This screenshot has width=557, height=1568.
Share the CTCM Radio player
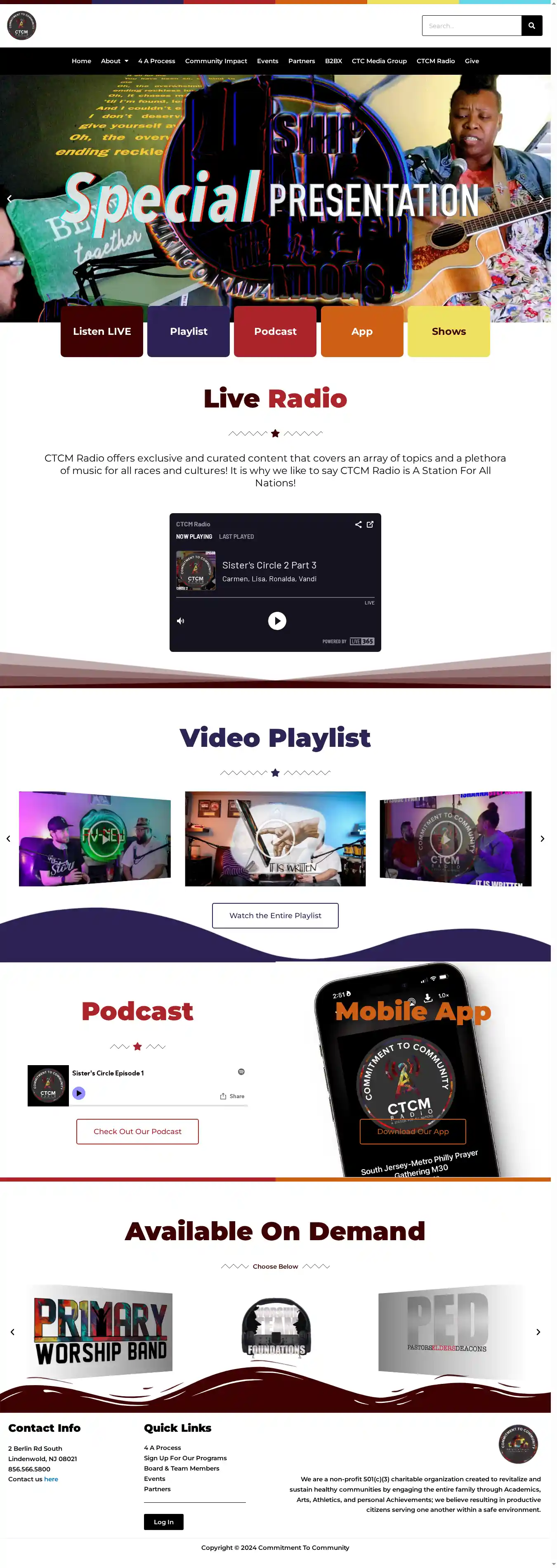coord(358,524)
